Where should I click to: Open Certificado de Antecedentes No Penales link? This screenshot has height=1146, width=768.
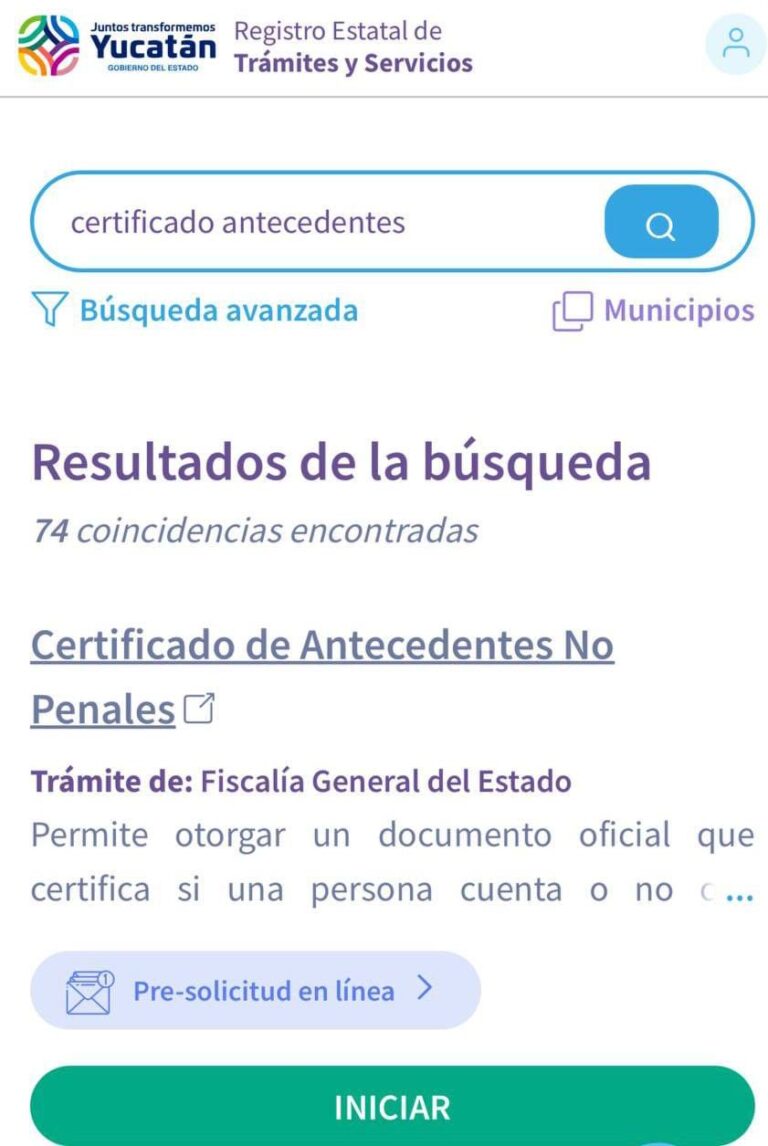click(x=322, y=646)
